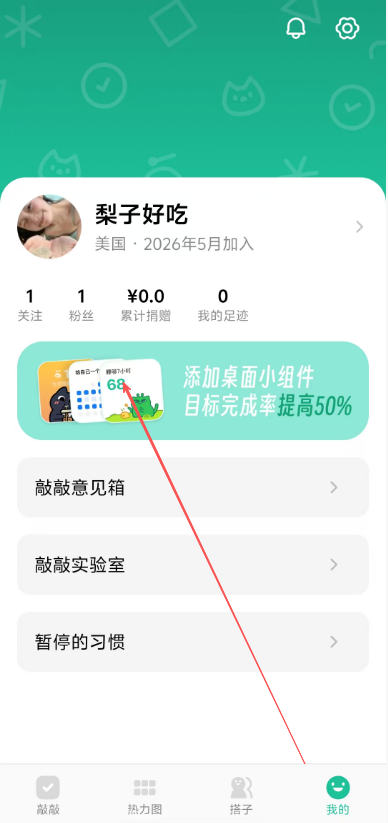This screenshot has height=823, width=388.
Task: Open the settings gear
Action: pos(347,28)
